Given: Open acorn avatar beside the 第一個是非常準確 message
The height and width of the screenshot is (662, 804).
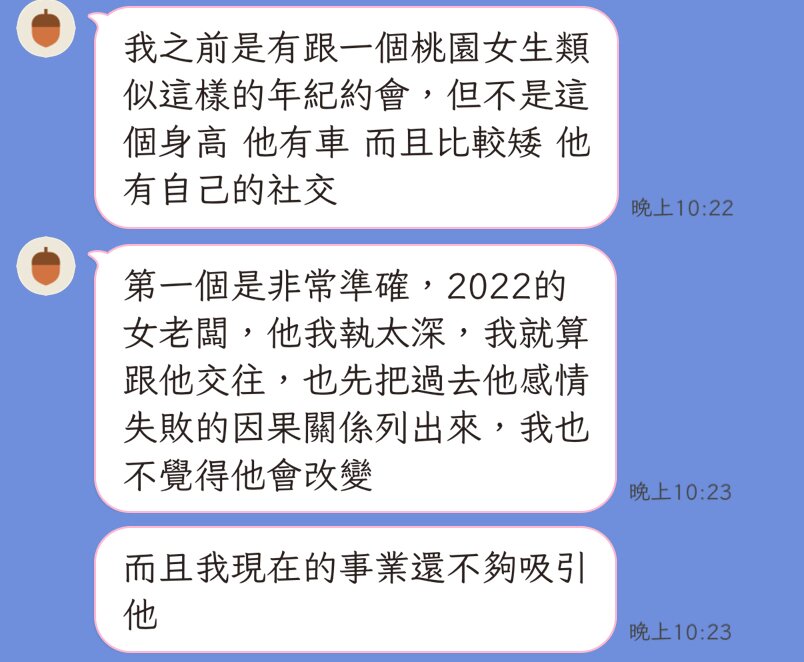Looking at the screenshot, I should [x=46, y=267].
